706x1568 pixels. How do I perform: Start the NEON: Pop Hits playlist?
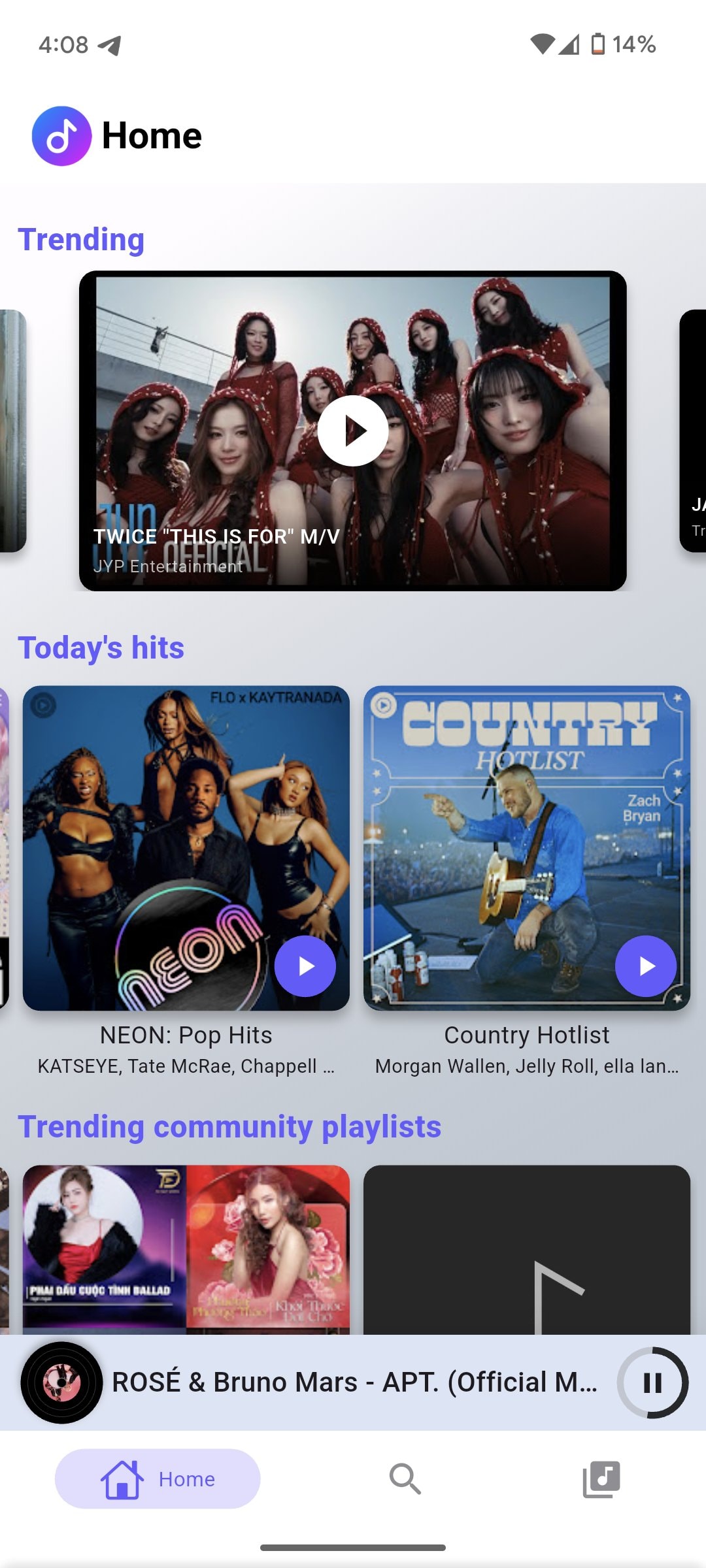click(x=305, y=966)
